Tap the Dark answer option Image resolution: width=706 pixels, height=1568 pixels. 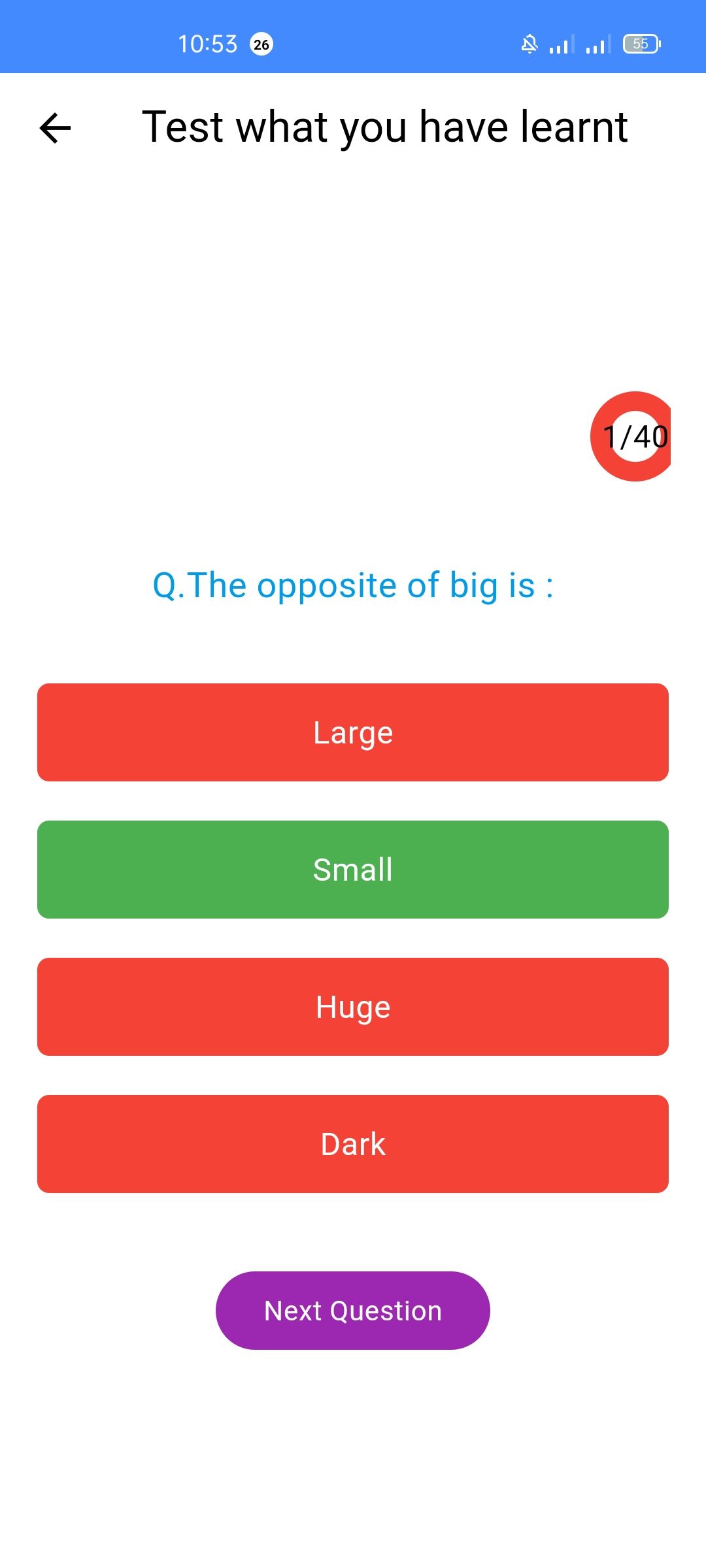[x=353, y=1144]
